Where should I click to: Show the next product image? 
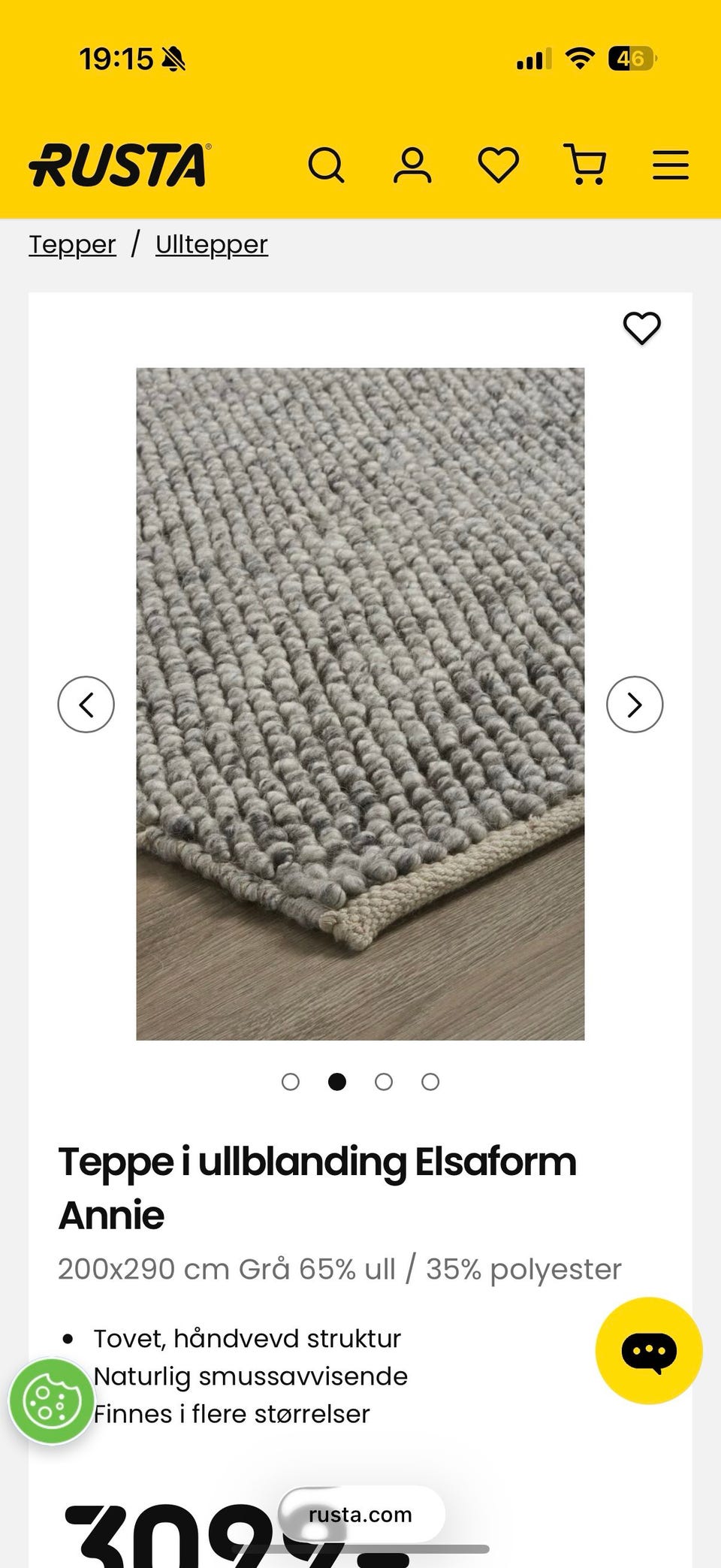pos(635,704)
